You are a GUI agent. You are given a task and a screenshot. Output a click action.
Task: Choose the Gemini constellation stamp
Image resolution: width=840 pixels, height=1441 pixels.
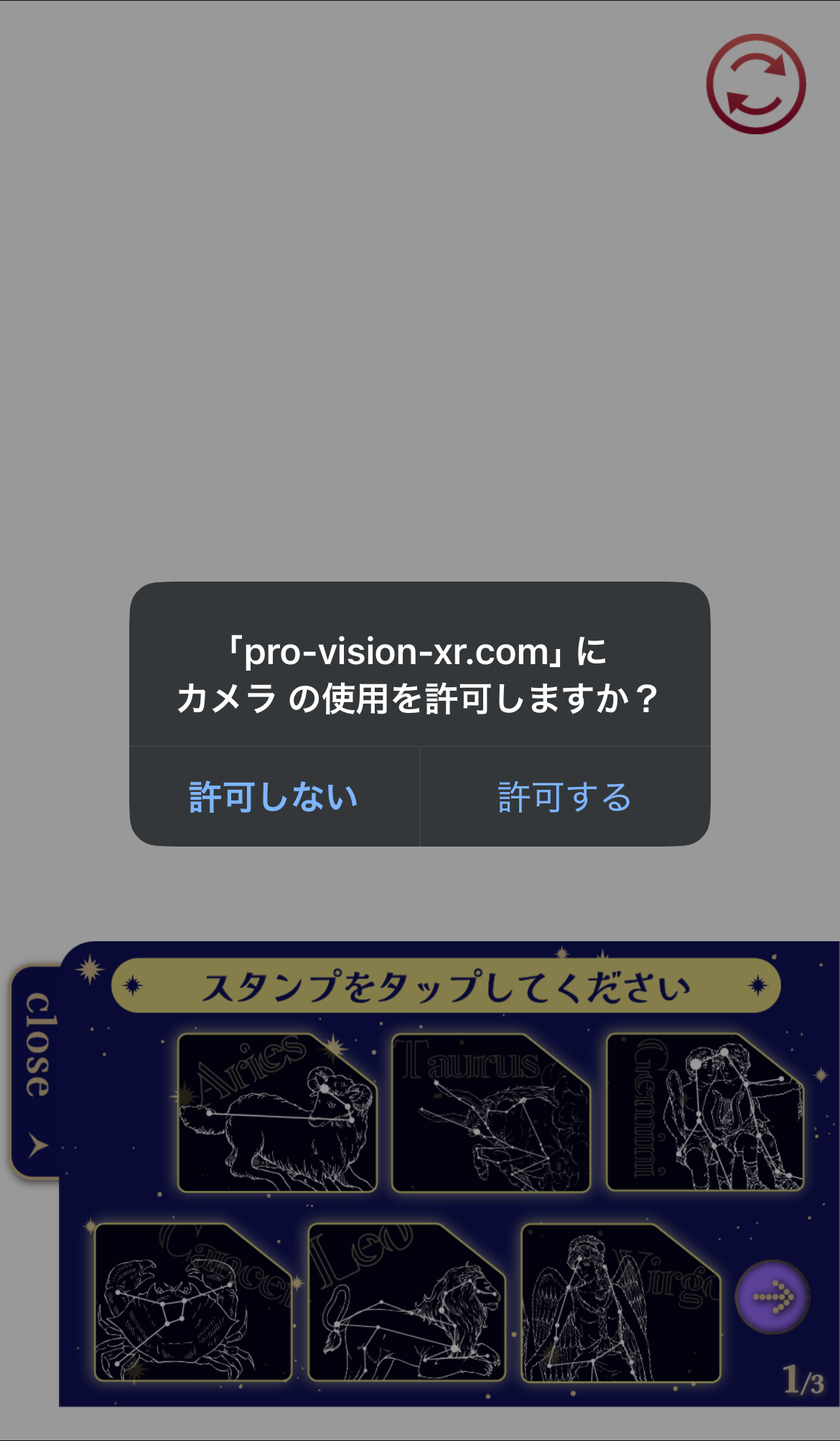click(705, 1113)
